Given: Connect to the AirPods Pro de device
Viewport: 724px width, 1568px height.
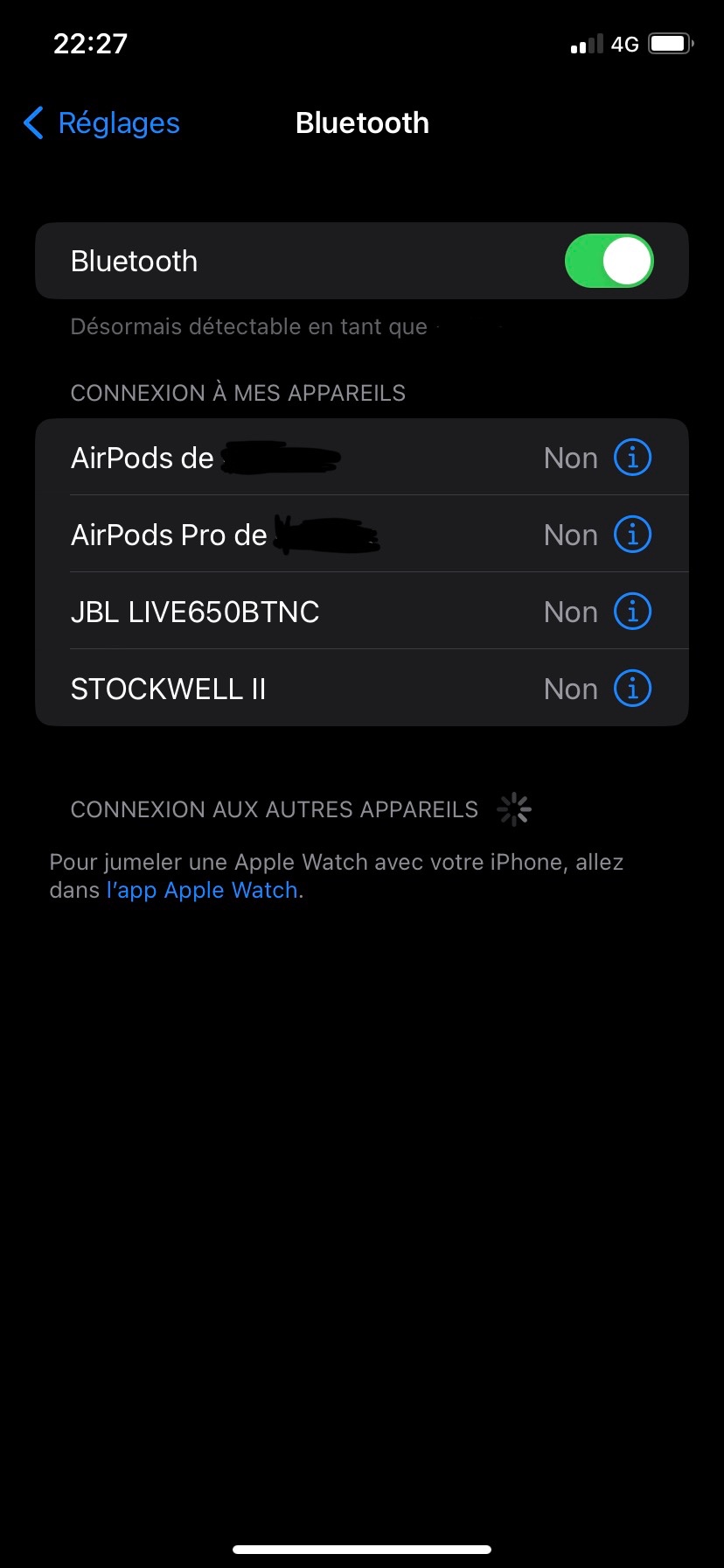Looking at the screenshot, I should tap(362, 535).
